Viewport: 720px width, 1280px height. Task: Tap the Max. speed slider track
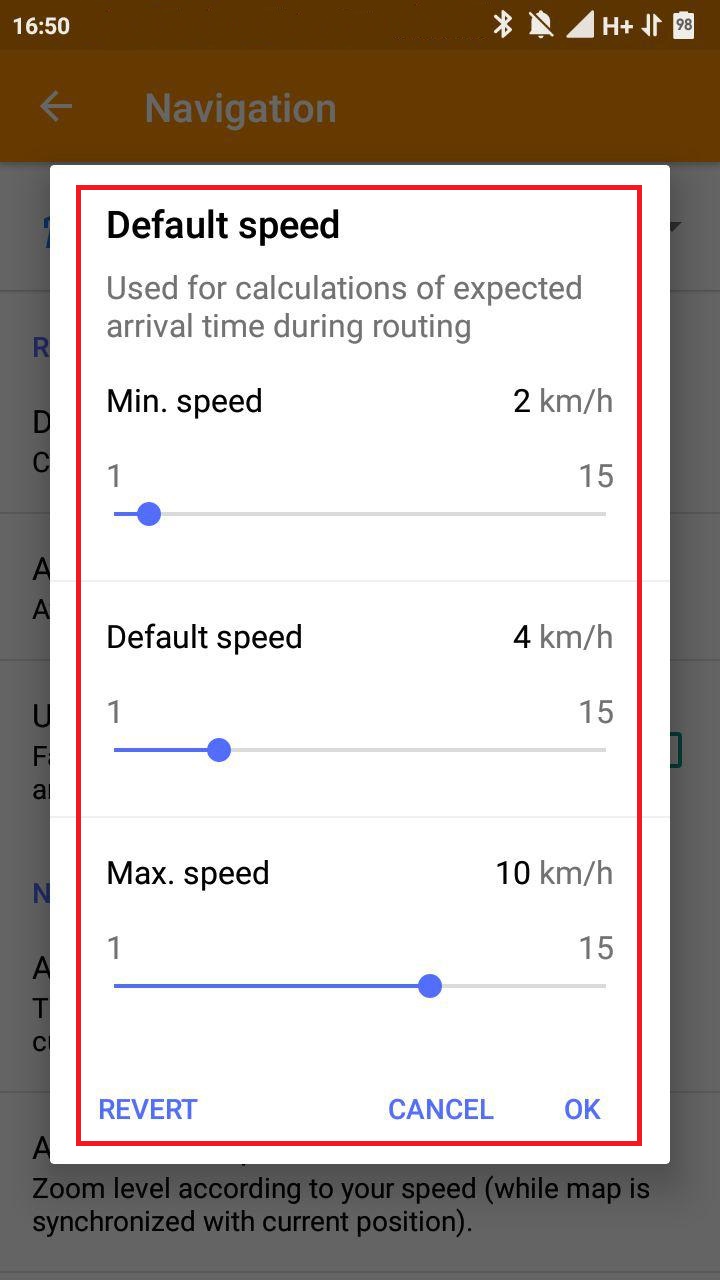(x=360, y=986)
